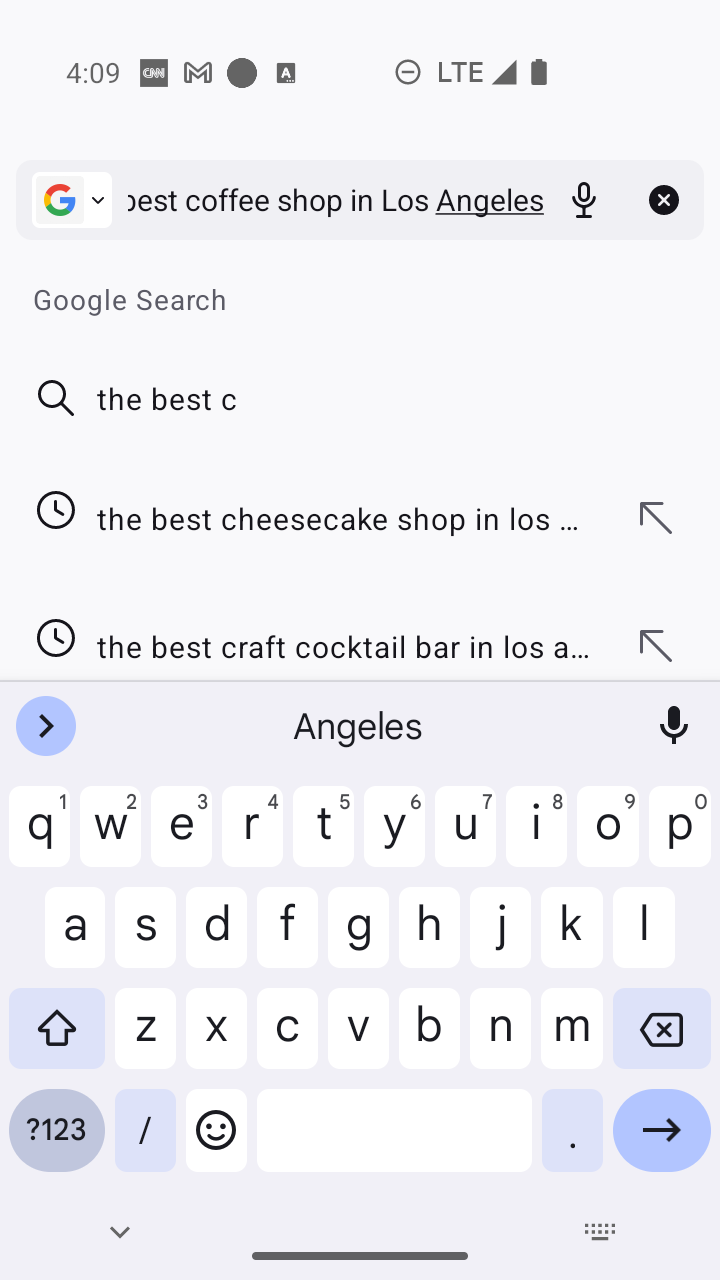Screen dimensions: 720x1280
Task: Open the emoji keyboard
Action: [216, 1130]
